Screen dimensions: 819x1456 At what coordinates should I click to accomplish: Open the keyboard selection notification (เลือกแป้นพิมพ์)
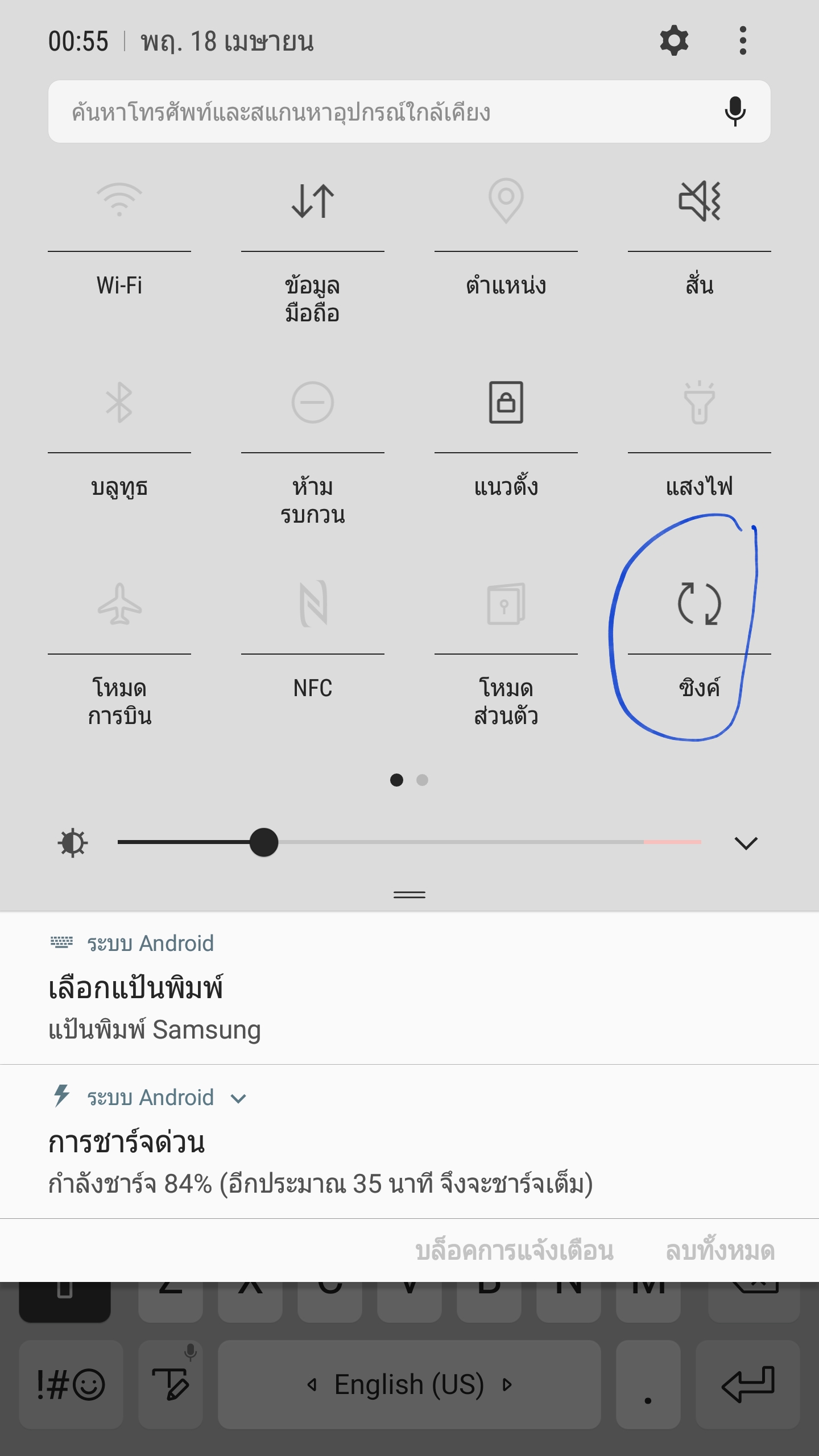(x=409, y=988)
